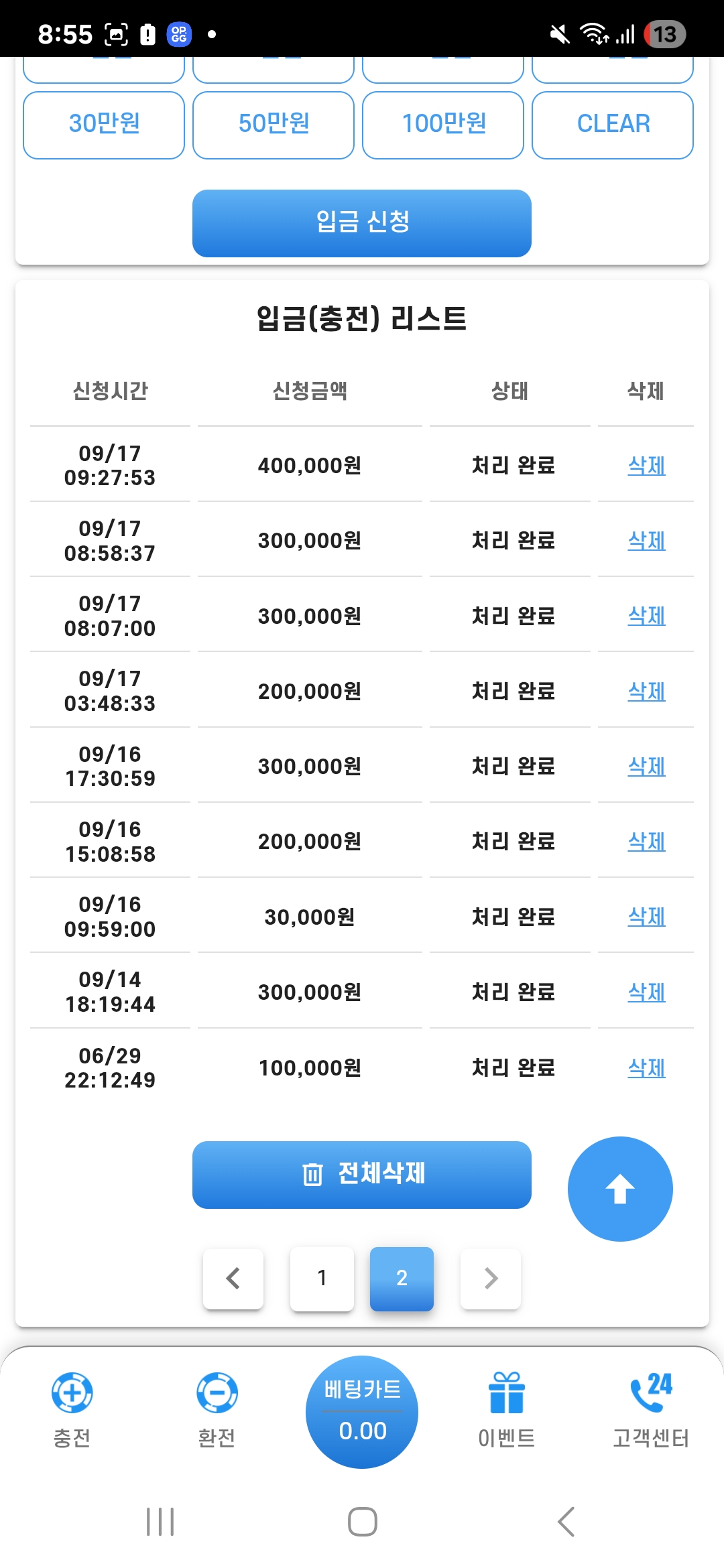Tap the 100만원 amount button
Image resolution: width=724 pixels, height=1568 pixels.
coord(443,125)
